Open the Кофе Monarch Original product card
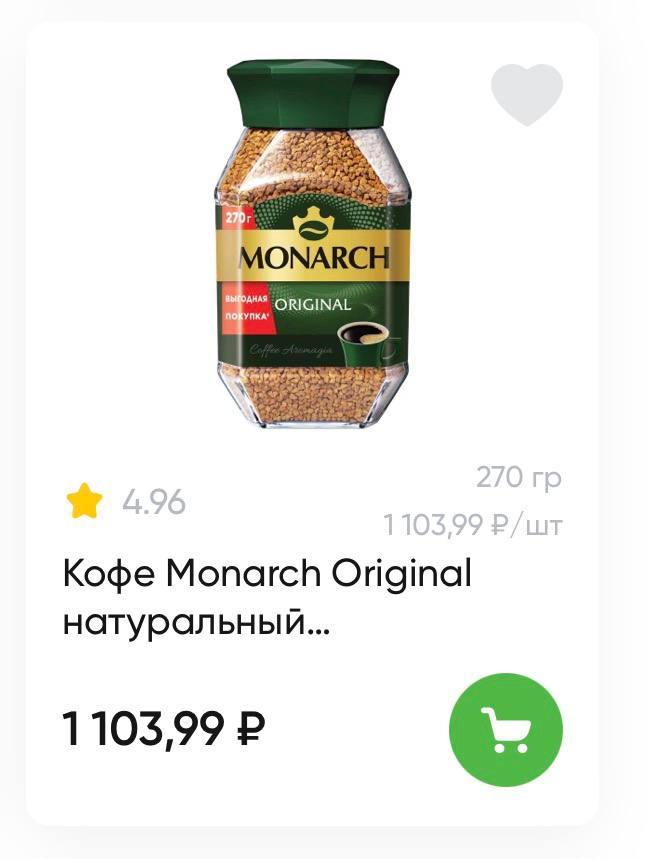 click(266, 597)
